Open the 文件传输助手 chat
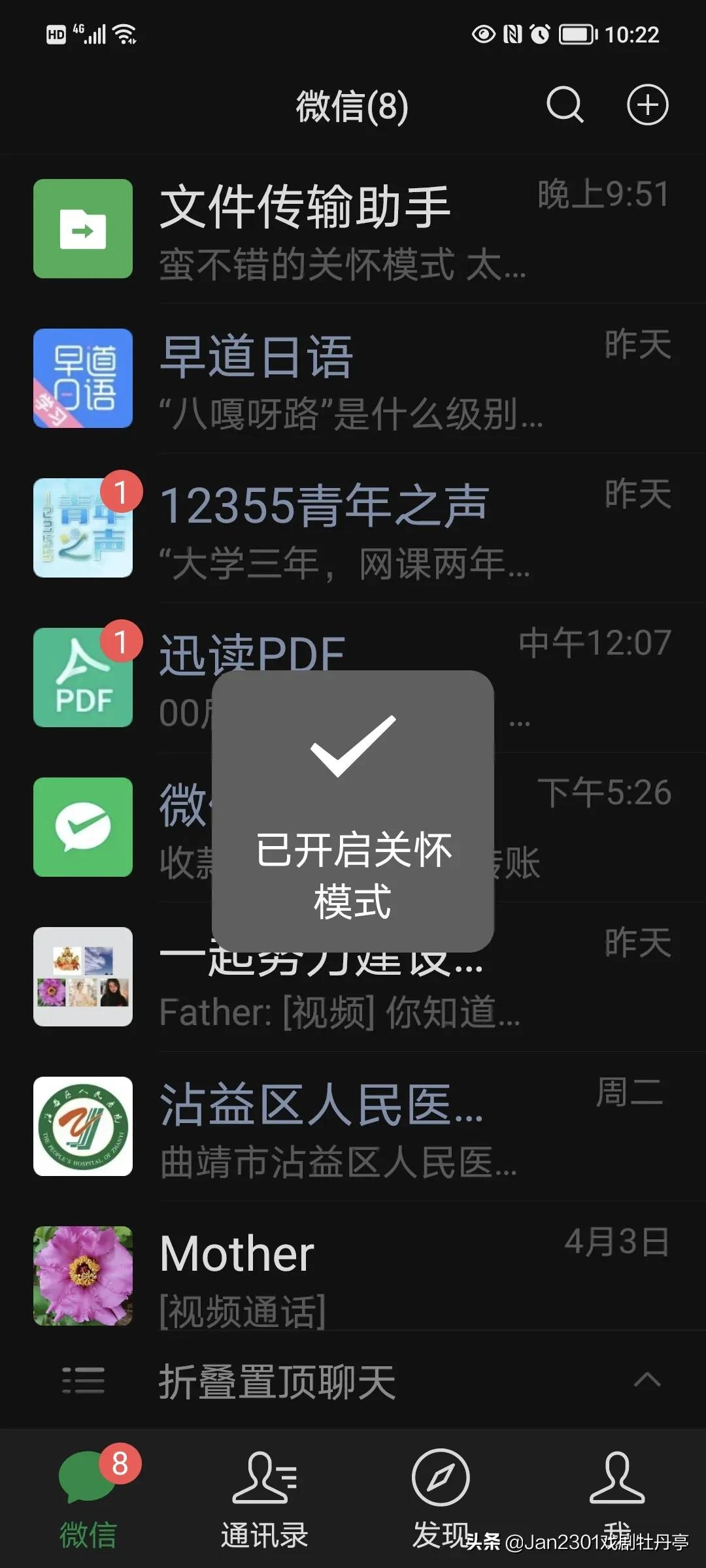706x1568 pixels. [x=353, y=229]
